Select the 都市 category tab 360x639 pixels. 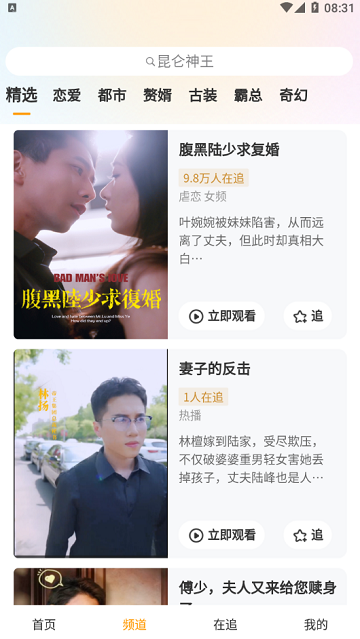(112, 96)
